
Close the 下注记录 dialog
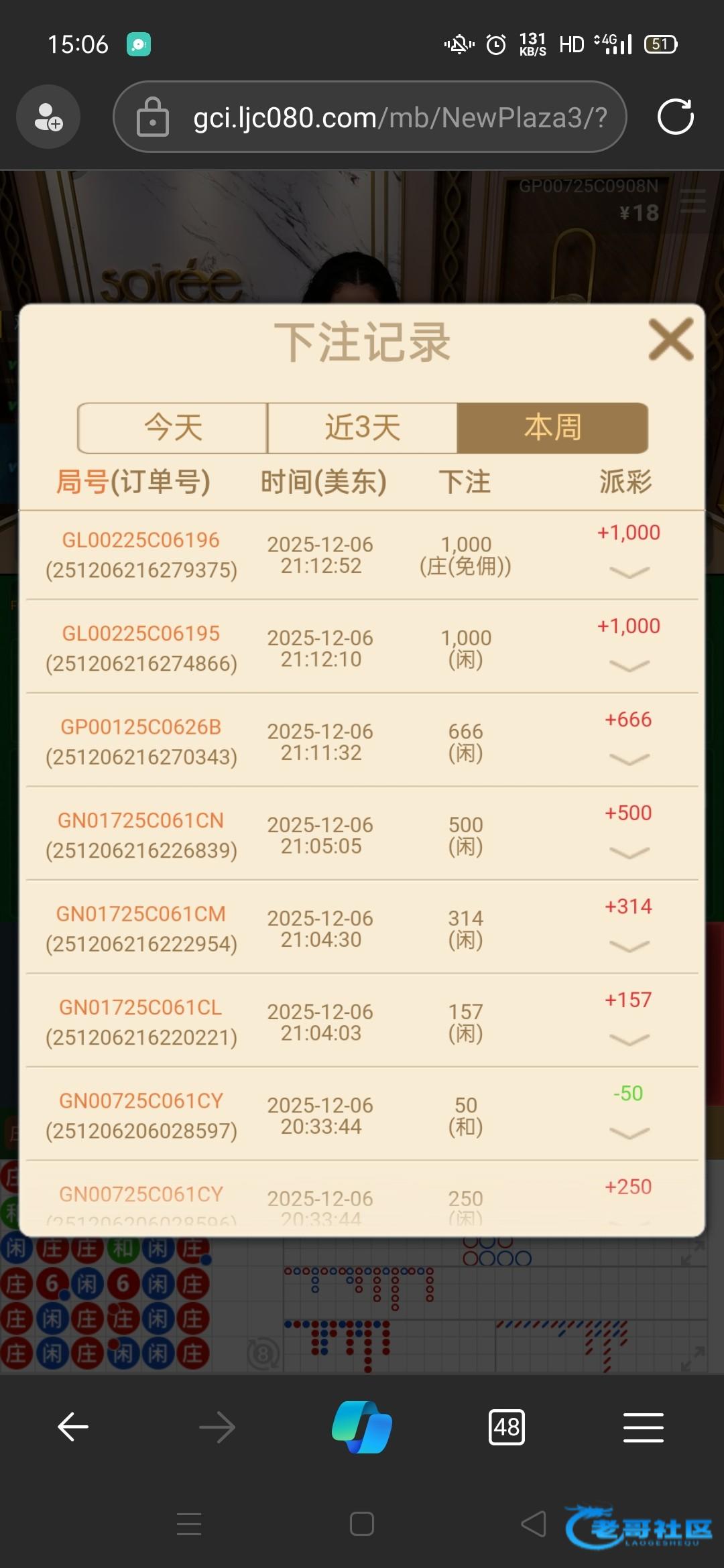pos(670,340)
